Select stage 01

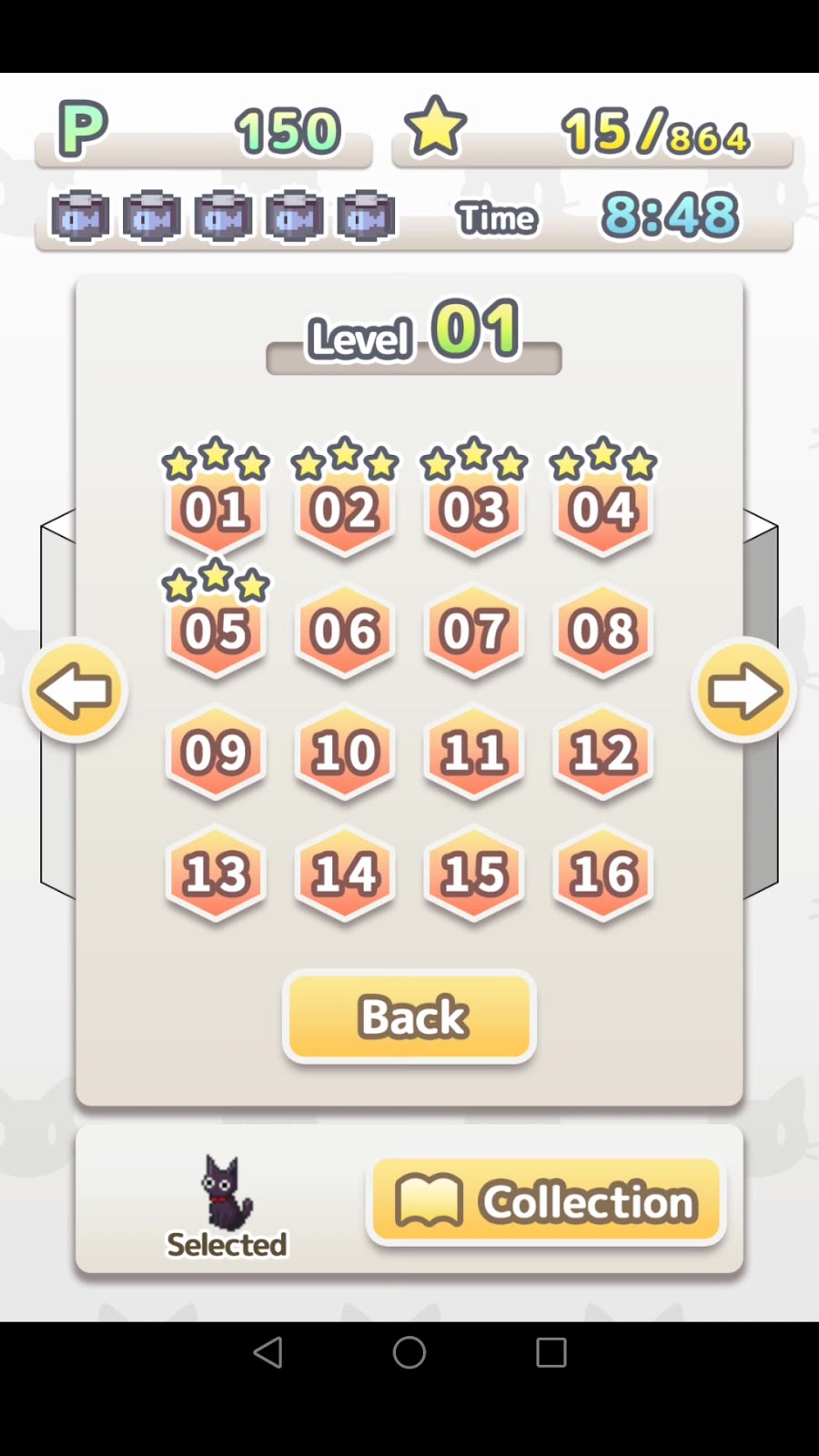(216, 510)
